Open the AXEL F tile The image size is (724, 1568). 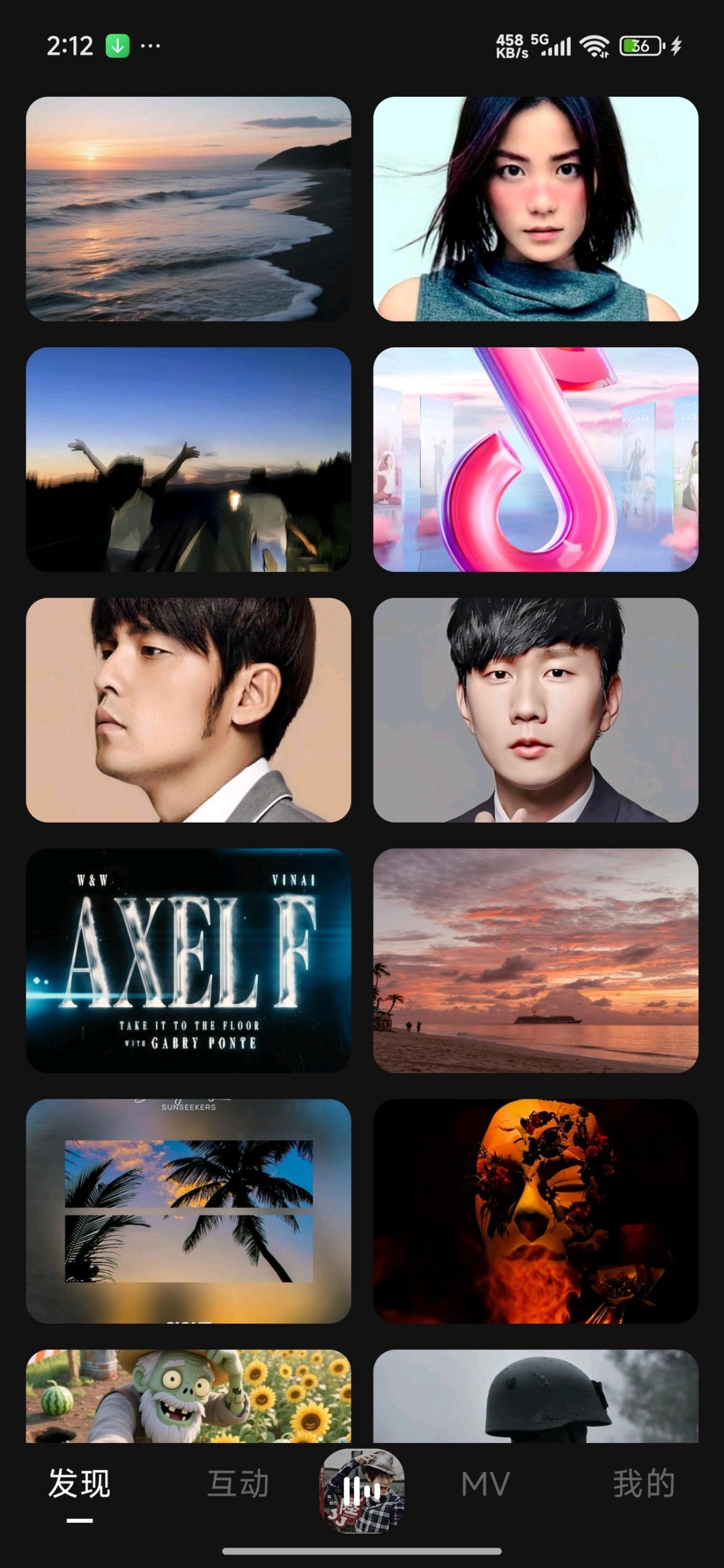click(188, 960)
